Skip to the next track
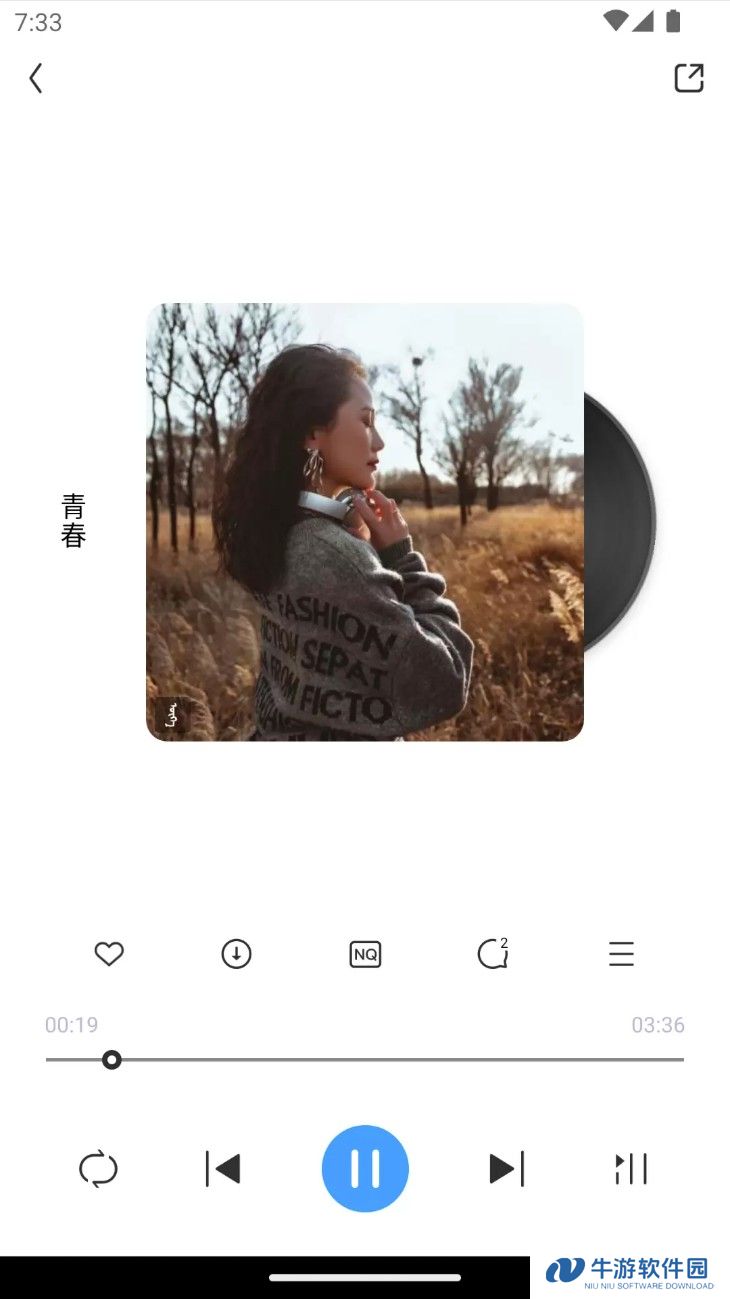The height and width of the screenshot is (1299, 730). (507, 1168)
